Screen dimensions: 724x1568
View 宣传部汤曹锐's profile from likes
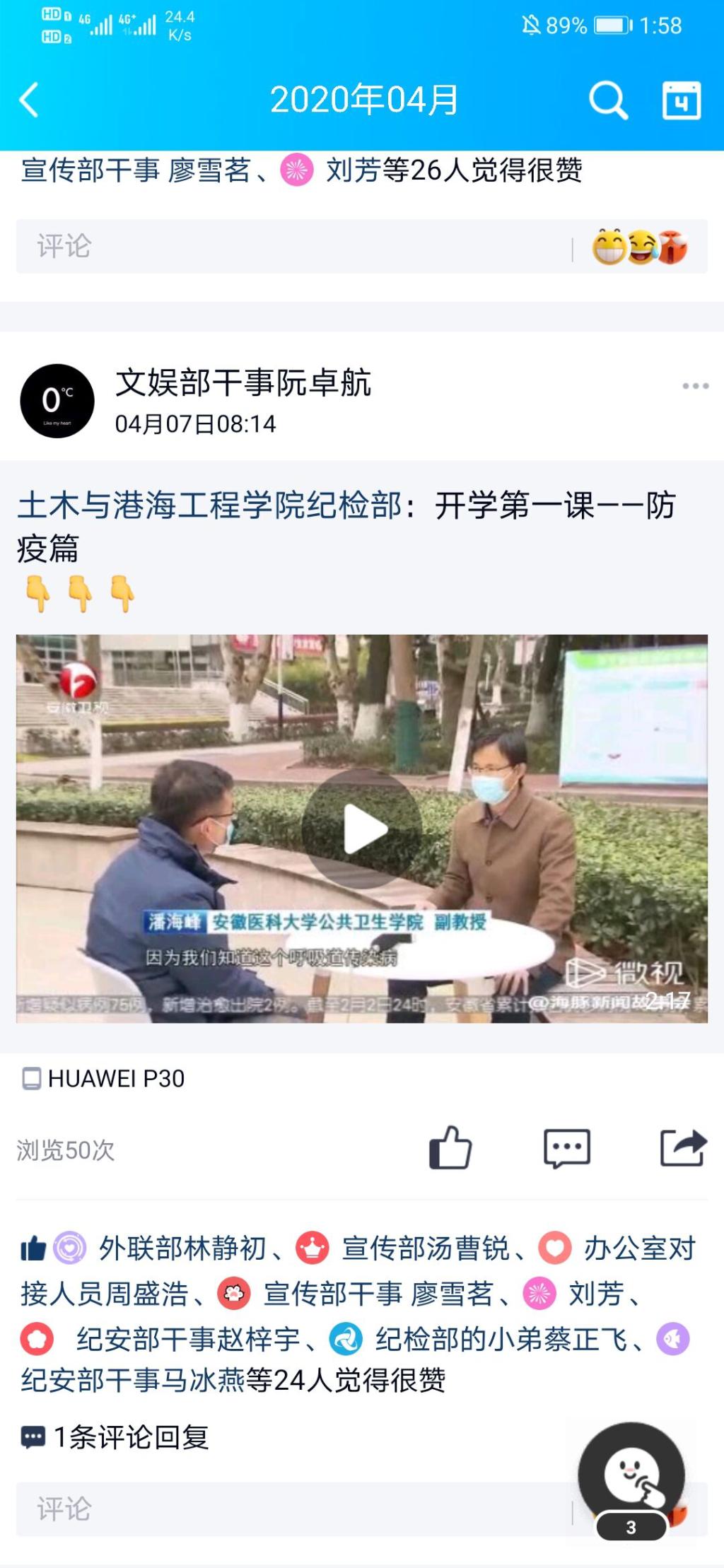[x=425, y=1249]
